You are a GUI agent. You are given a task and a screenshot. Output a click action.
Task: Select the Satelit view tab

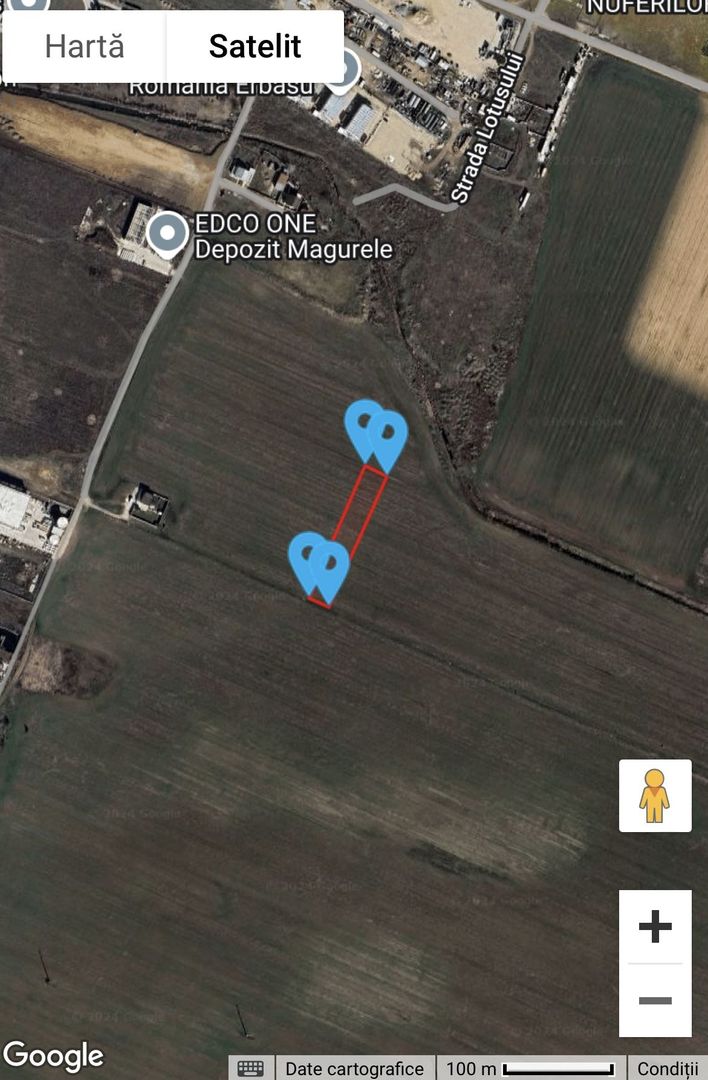tap(255, 46)
